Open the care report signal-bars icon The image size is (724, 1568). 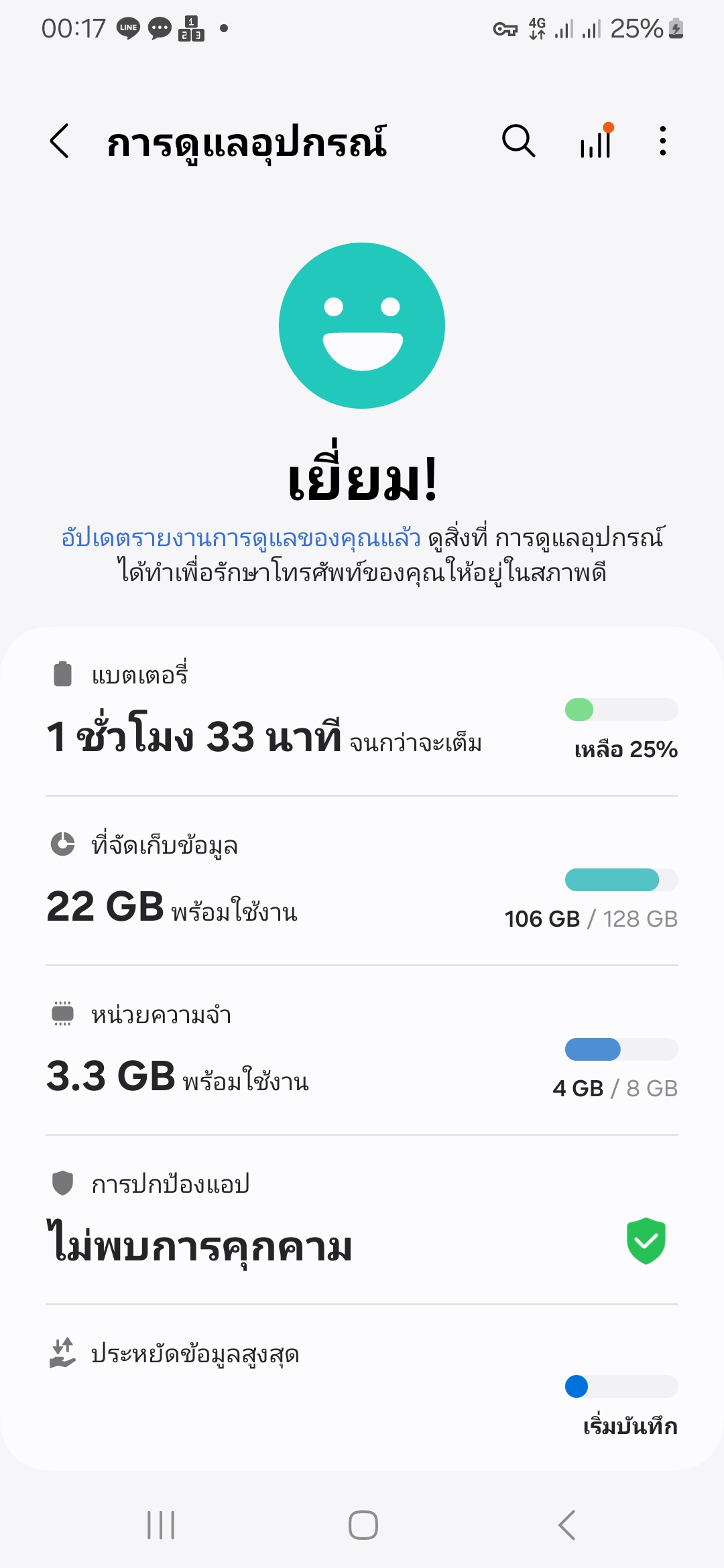click(596, 141)
